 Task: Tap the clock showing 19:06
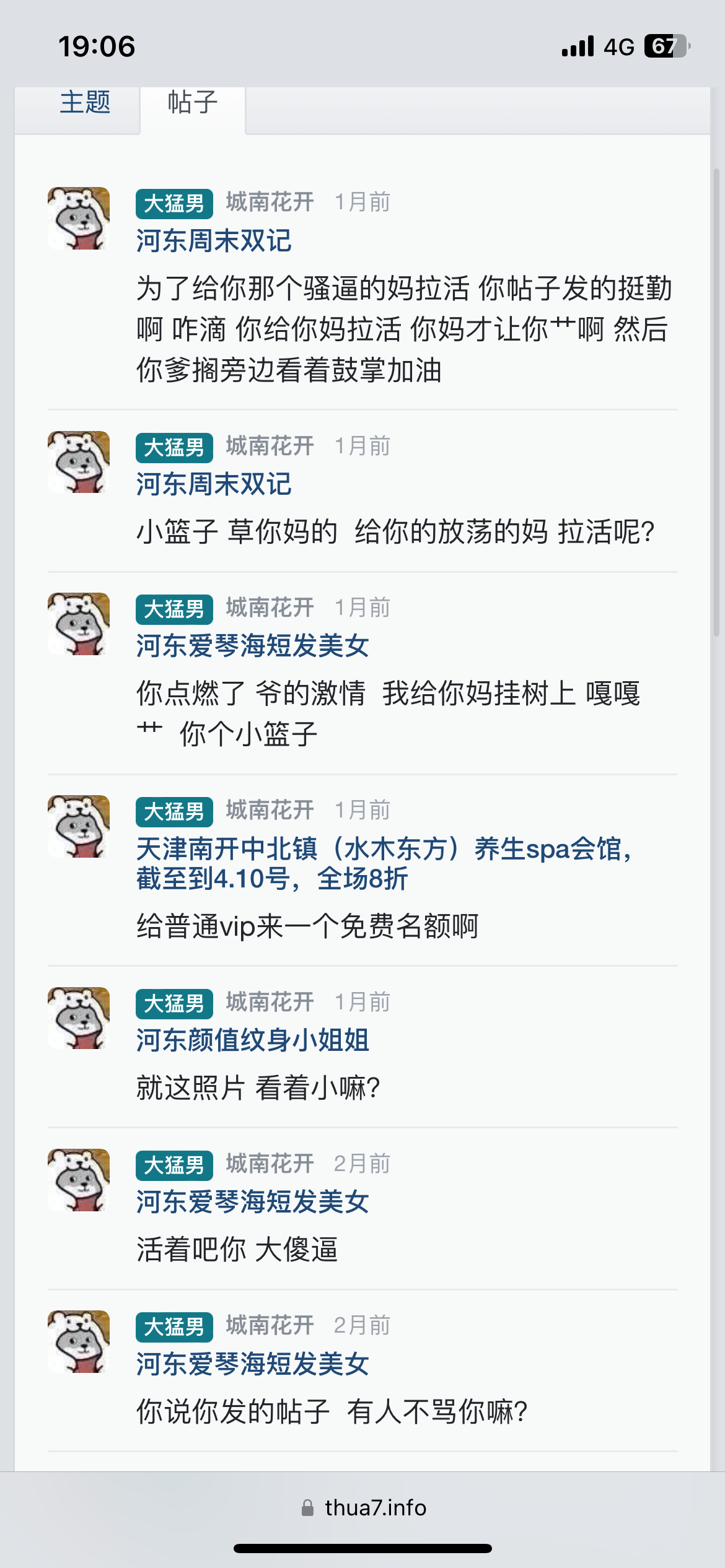[x=96, y=46]
